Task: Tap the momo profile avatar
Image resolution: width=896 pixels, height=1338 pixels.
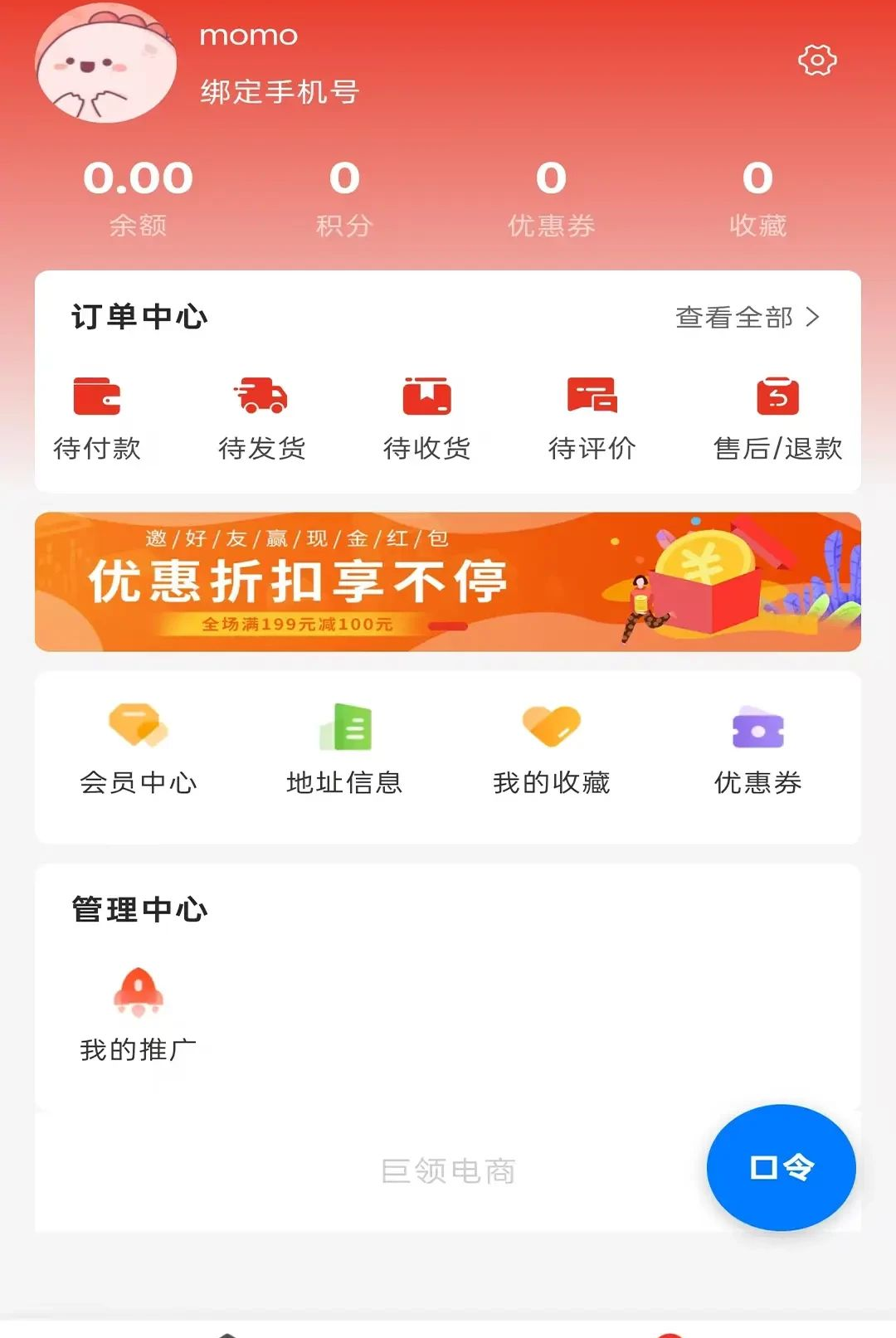Action: [x=106, y=63]
